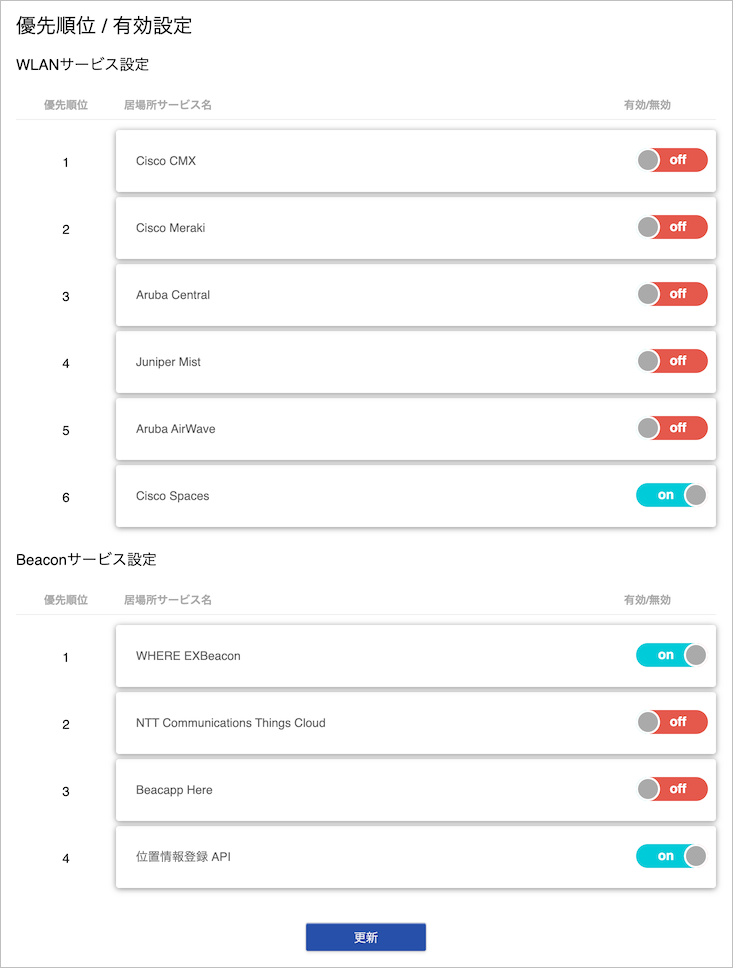733x968 pixels.
Task: Enable the Cisco CMX service toggle
Action: tap(672, 160)
